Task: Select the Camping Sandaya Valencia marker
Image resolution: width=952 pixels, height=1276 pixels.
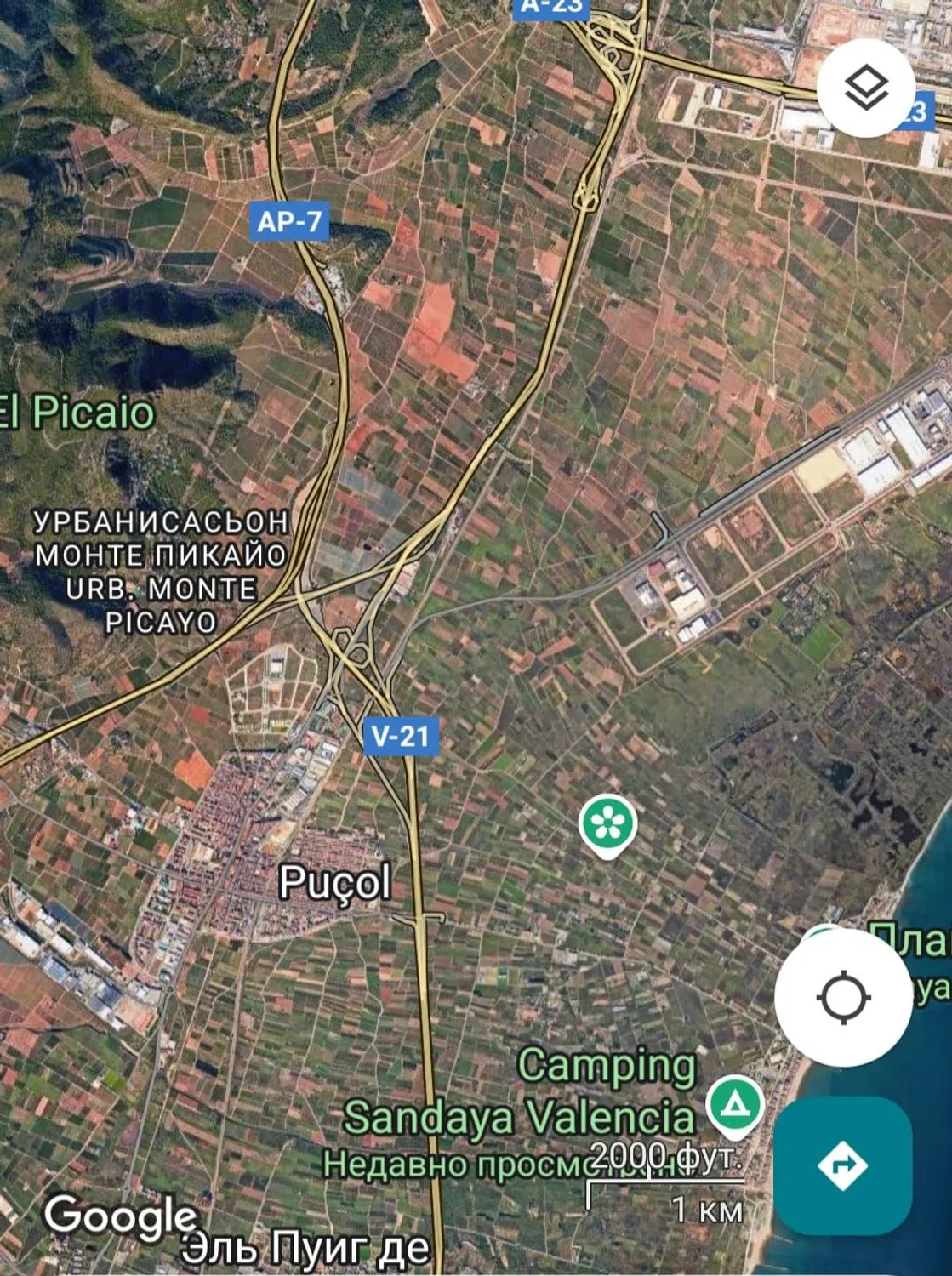Action: pos(735,1104)
